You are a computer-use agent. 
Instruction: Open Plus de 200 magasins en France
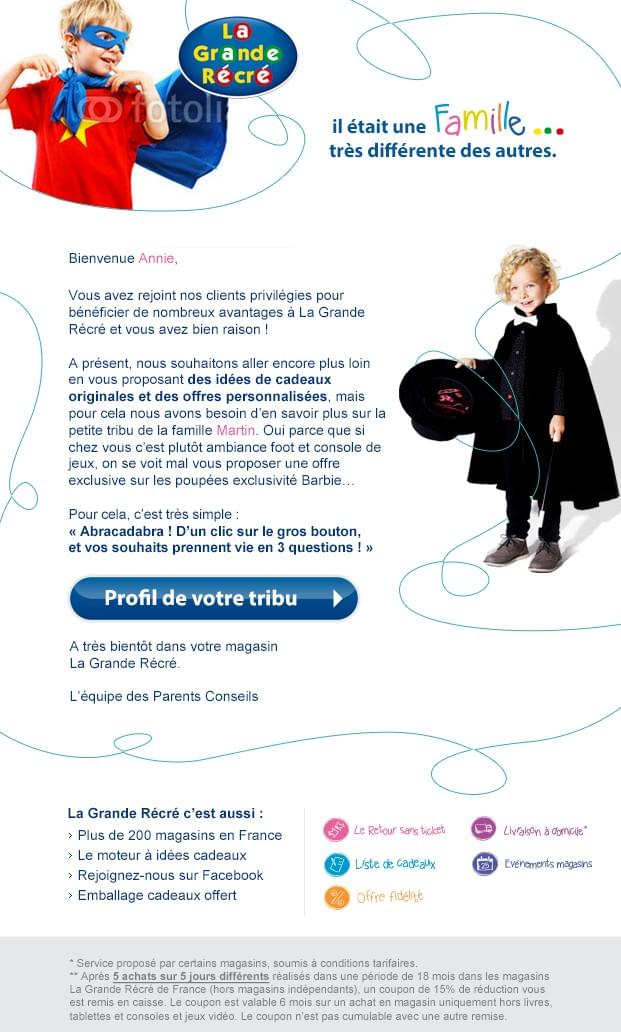pyautogui.click(x=179, y=835)
